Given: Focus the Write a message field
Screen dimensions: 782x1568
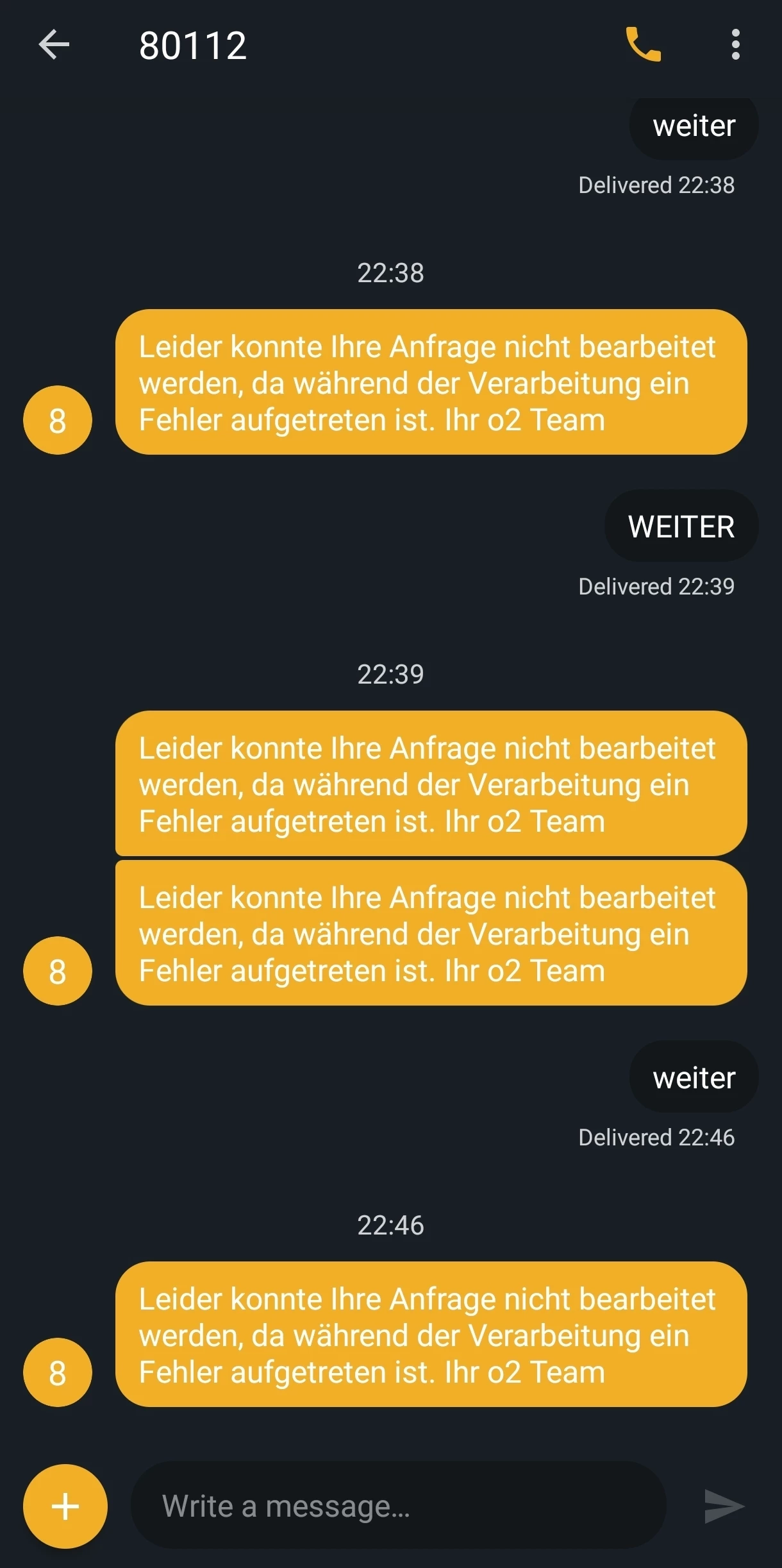Looking at the screenshot, I should [x=399, y=1505].
